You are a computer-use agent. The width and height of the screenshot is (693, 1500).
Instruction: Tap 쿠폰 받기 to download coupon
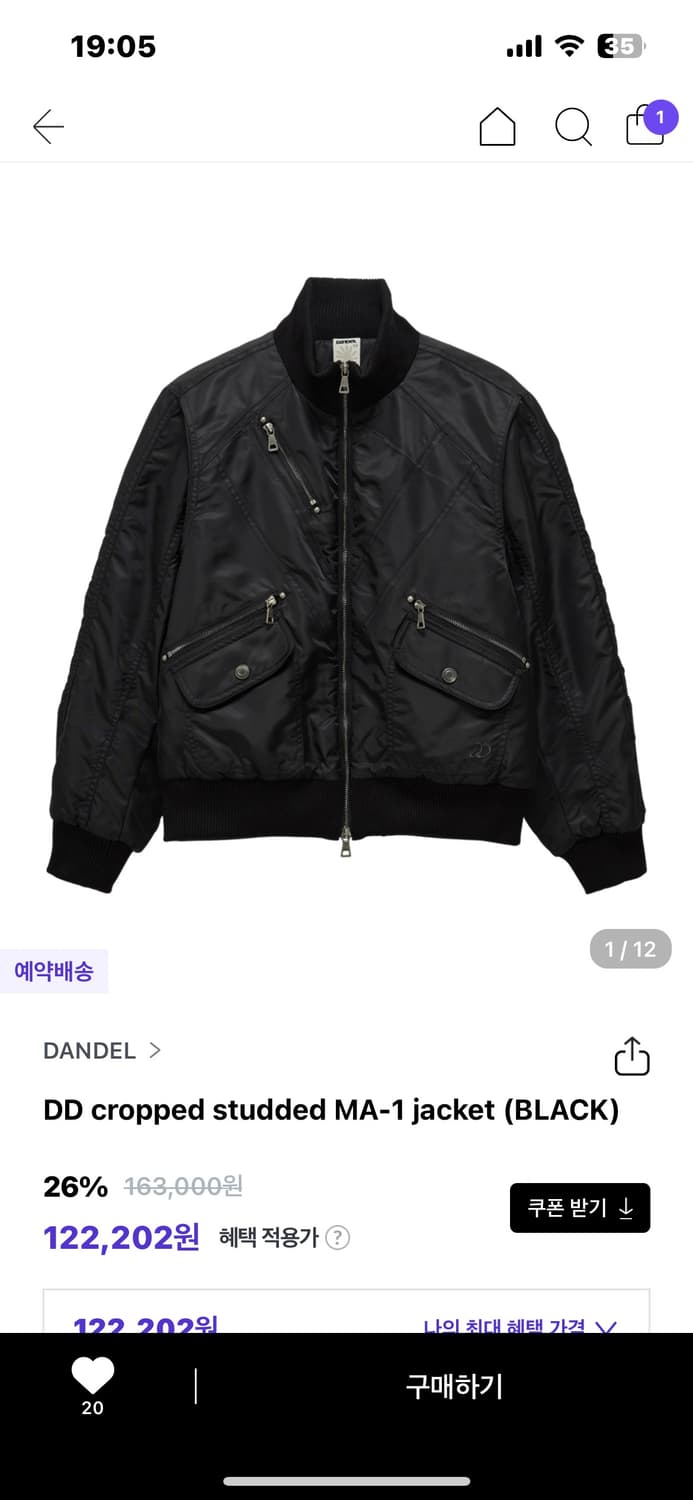580,1208
